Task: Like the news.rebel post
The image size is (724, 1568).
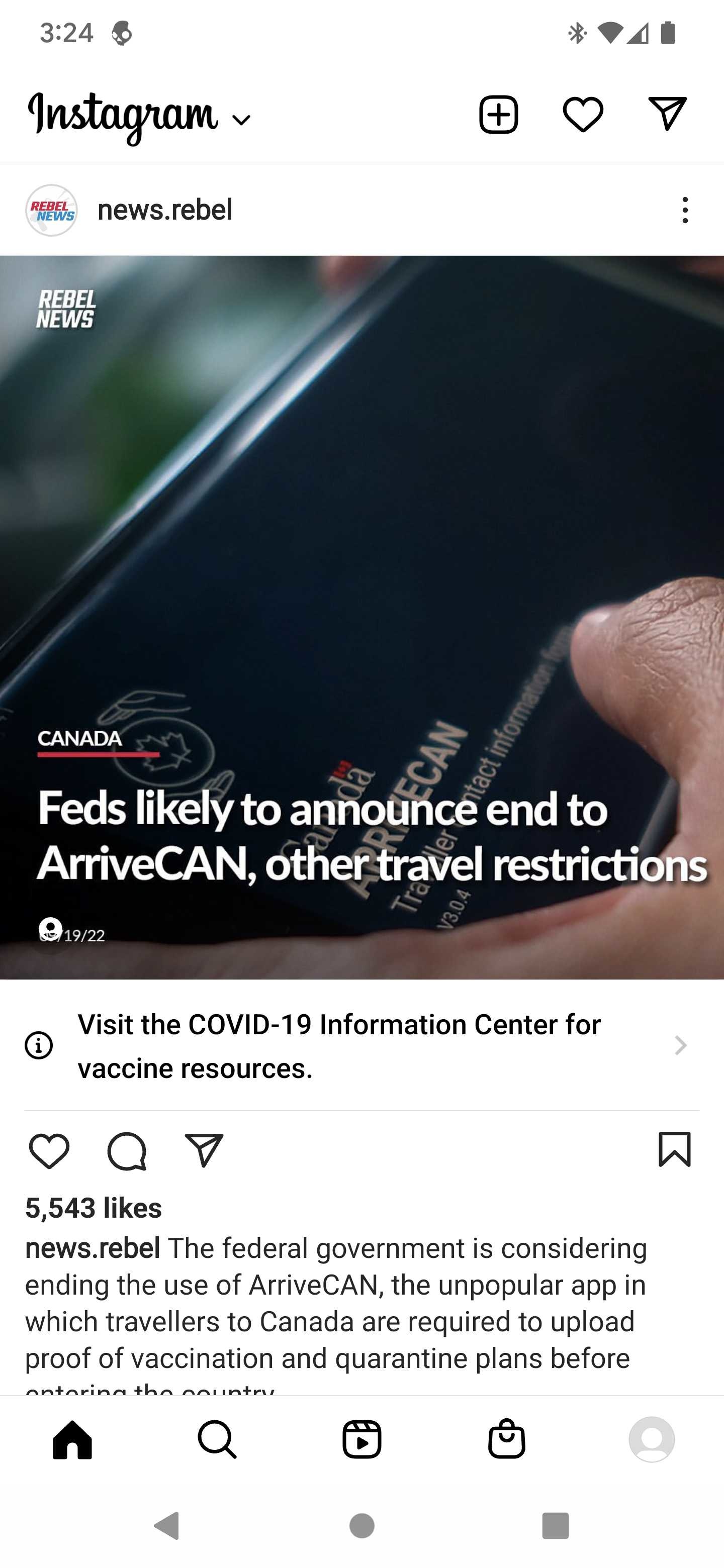Action: [x=49, y=1151]
